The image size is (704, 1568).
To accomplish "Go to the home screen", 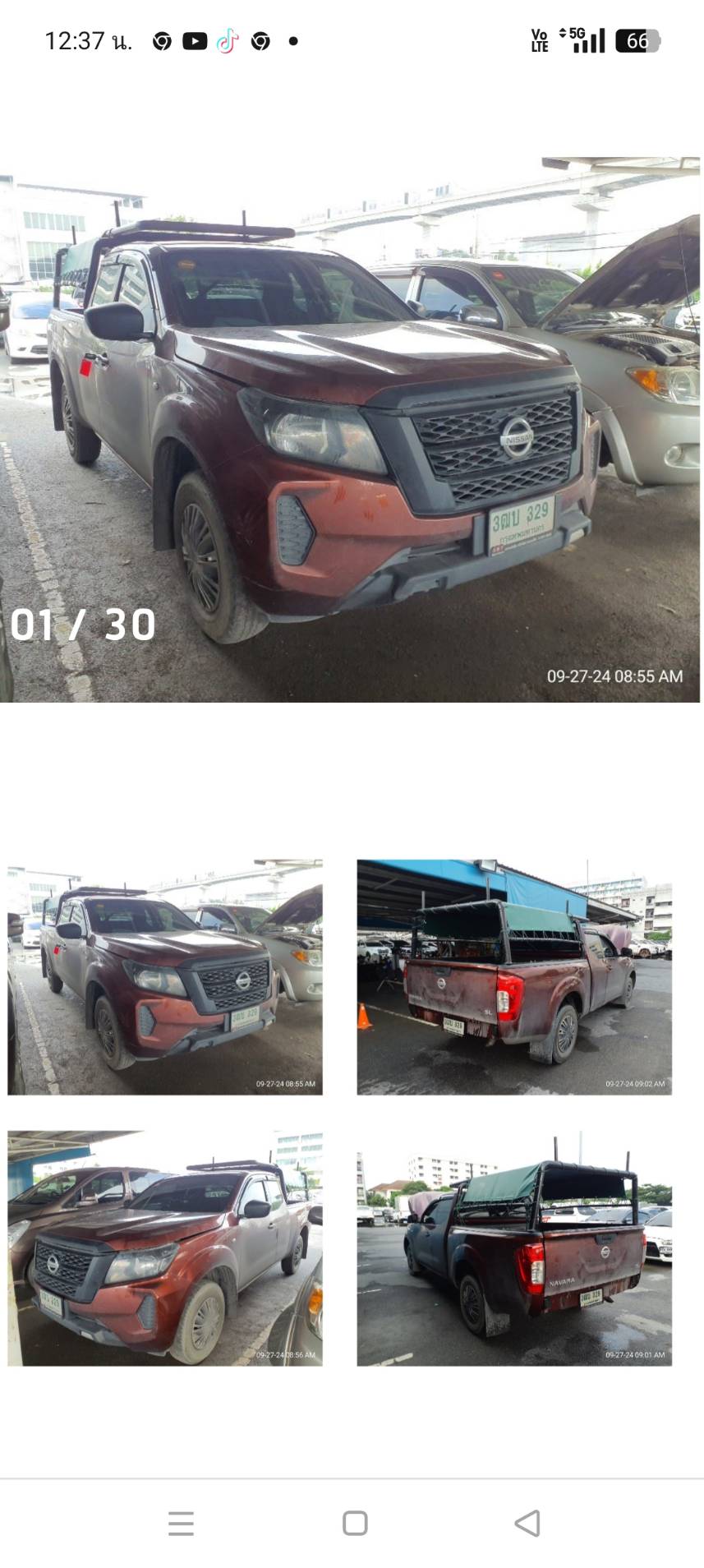I will click(355, 1523).
